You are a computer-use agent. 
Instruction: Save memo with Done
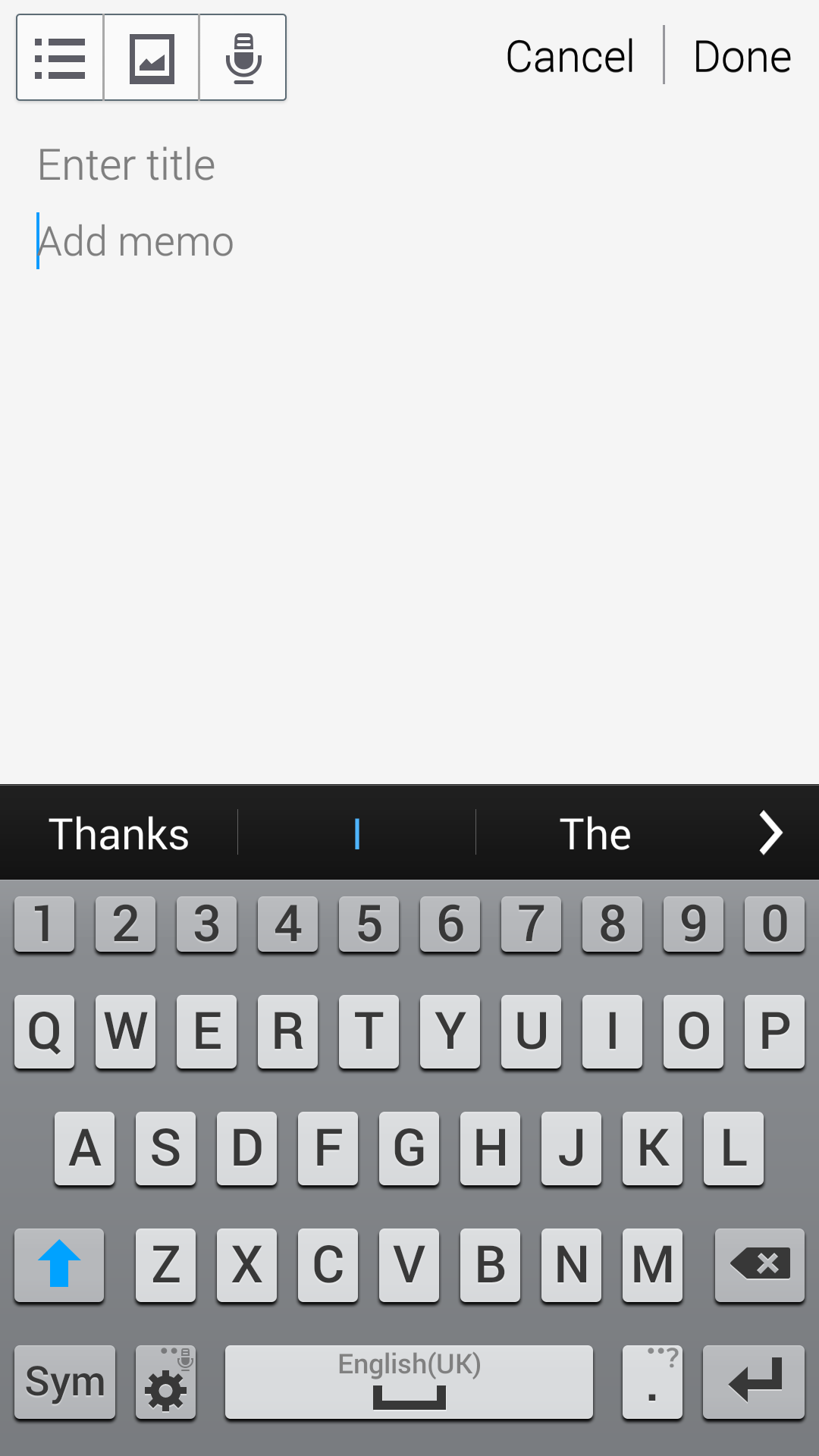742,57
